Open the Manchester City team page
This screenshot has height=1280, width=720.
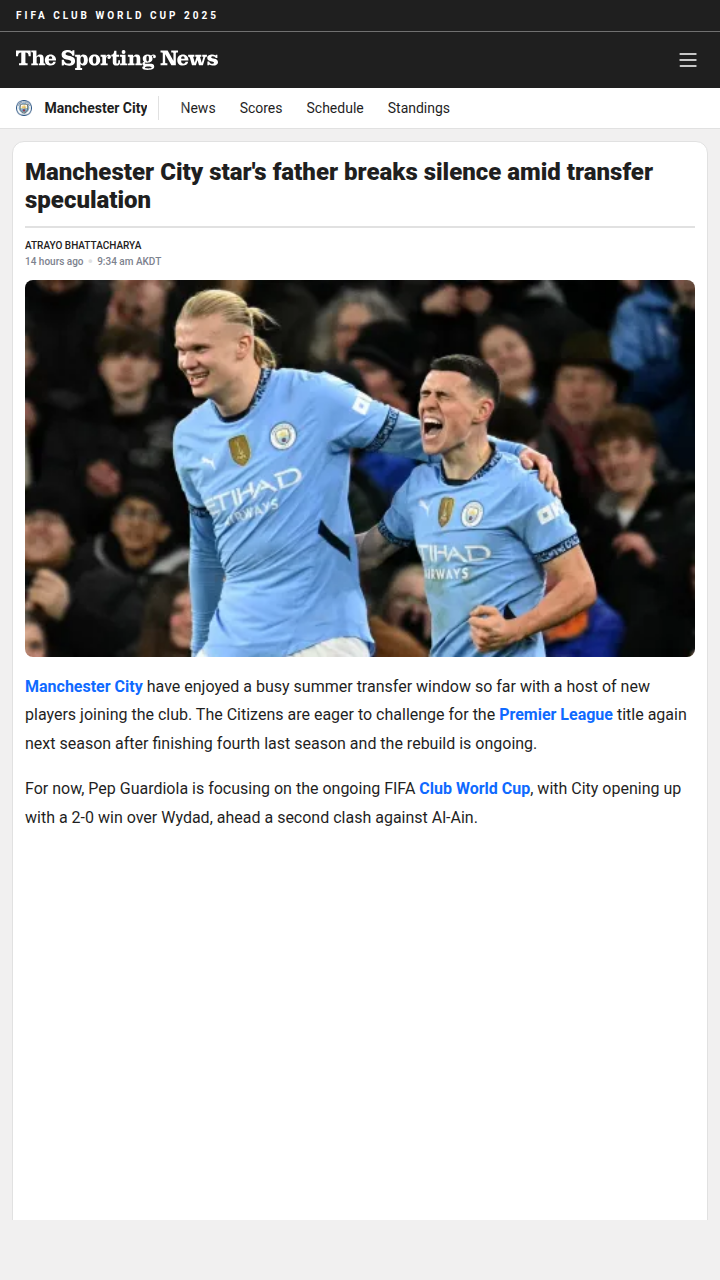[x=95, y=108]
